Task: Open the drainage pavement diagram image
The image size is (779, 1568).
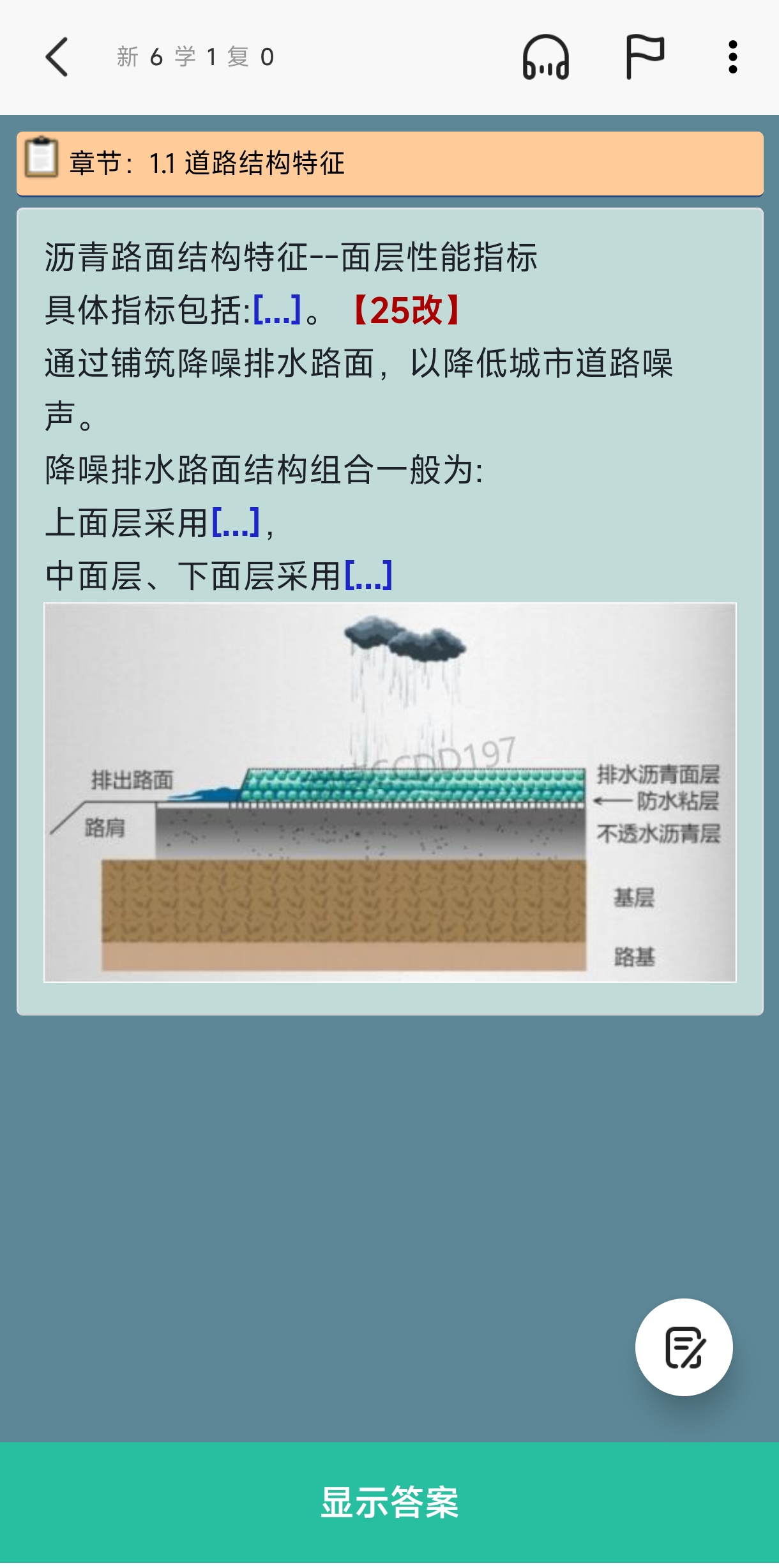Action: point(390,792)
